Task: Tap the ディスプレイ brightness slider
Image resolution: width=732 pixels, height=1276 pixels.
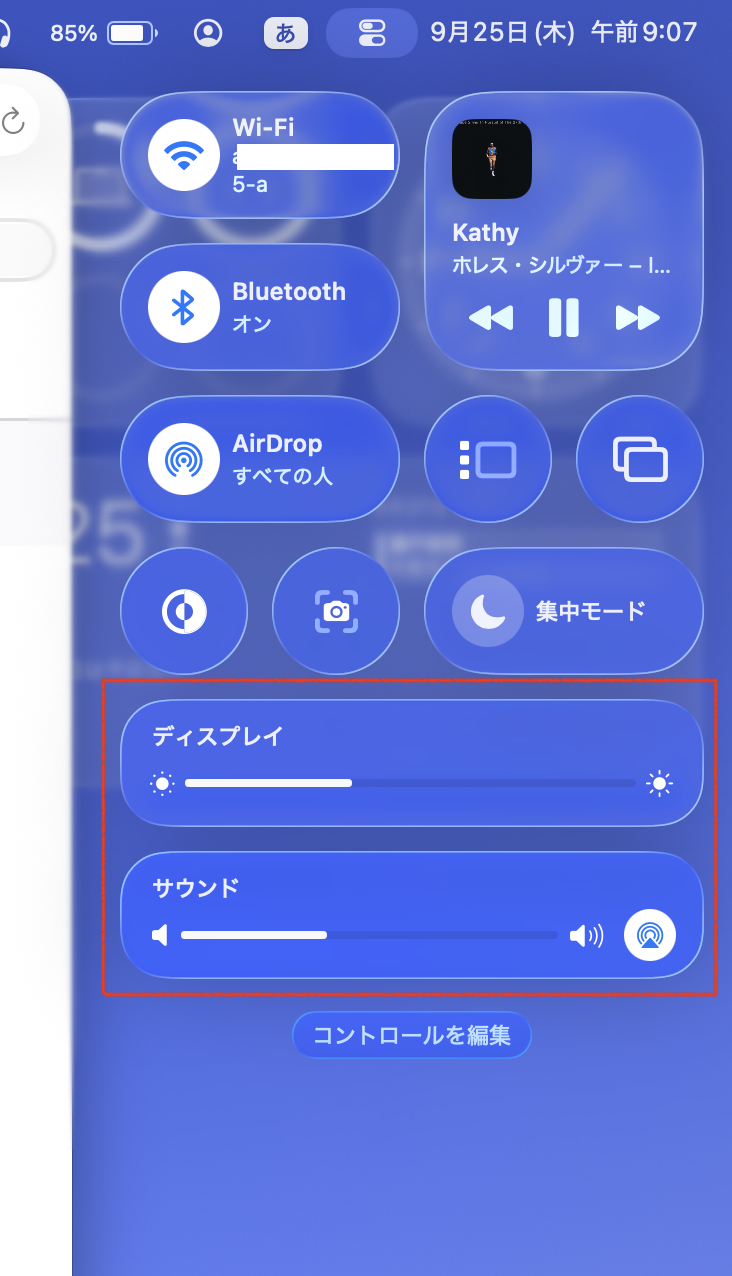Action: 410,783
